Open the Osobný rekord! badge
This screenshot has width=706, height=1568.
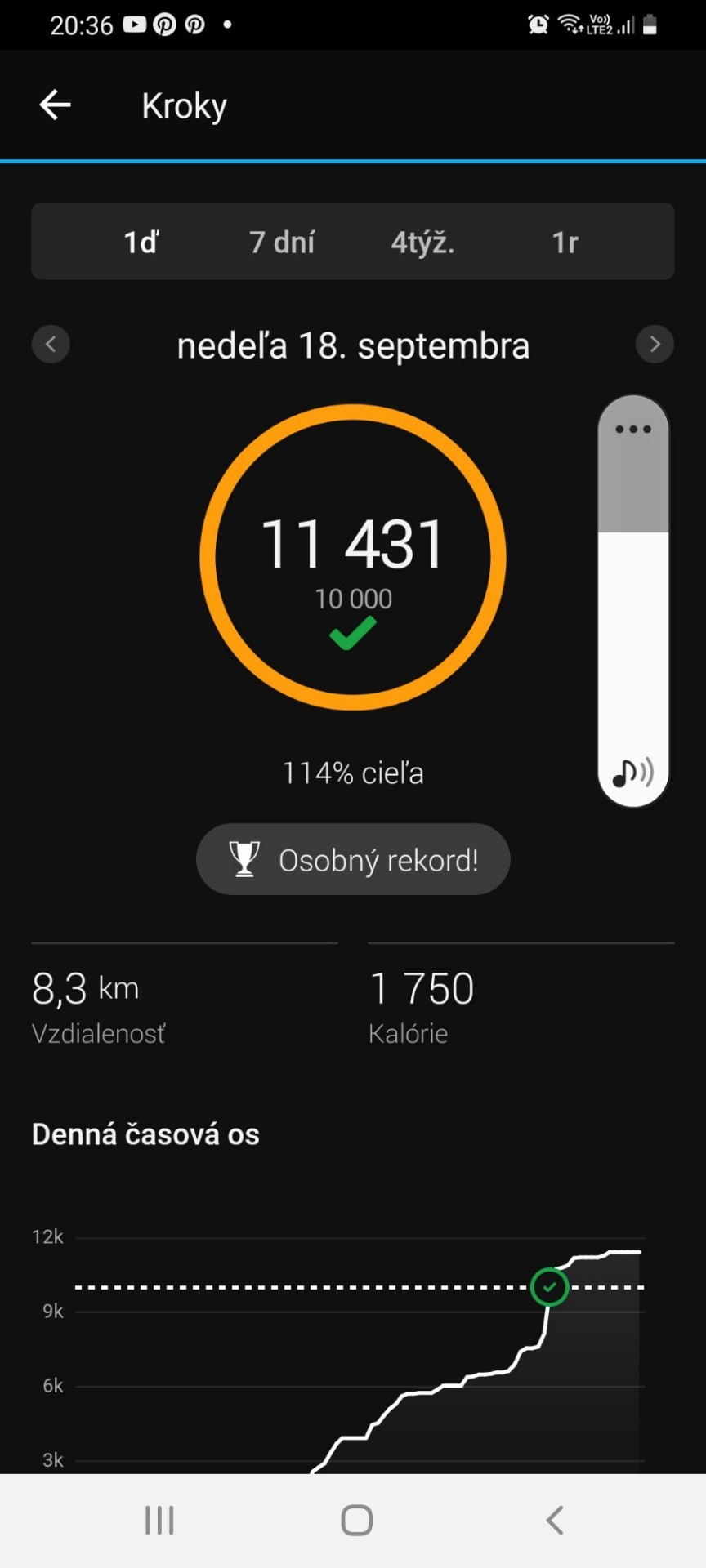(x=353, y=859)
